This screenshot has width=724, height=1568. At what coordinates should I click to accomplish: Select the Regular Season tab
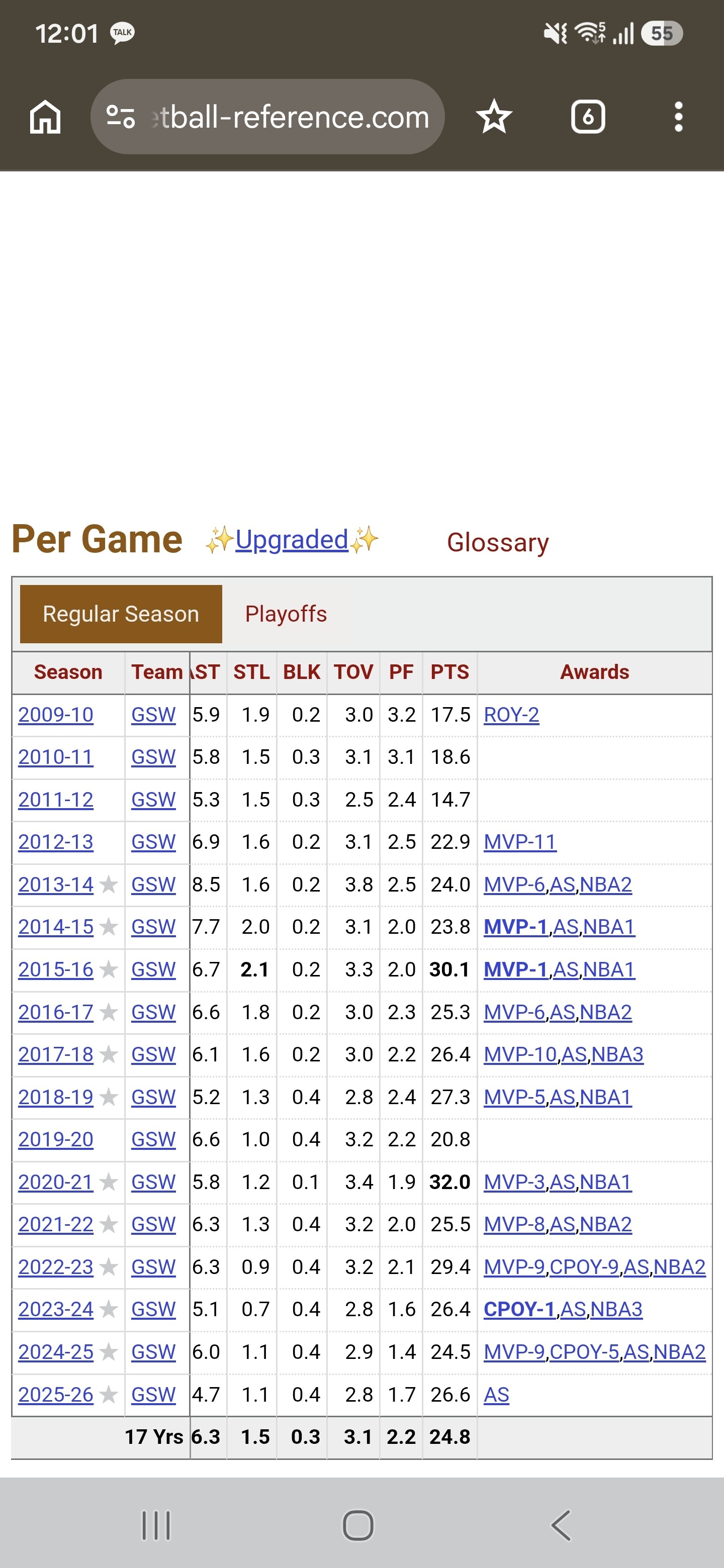[121, 614]
